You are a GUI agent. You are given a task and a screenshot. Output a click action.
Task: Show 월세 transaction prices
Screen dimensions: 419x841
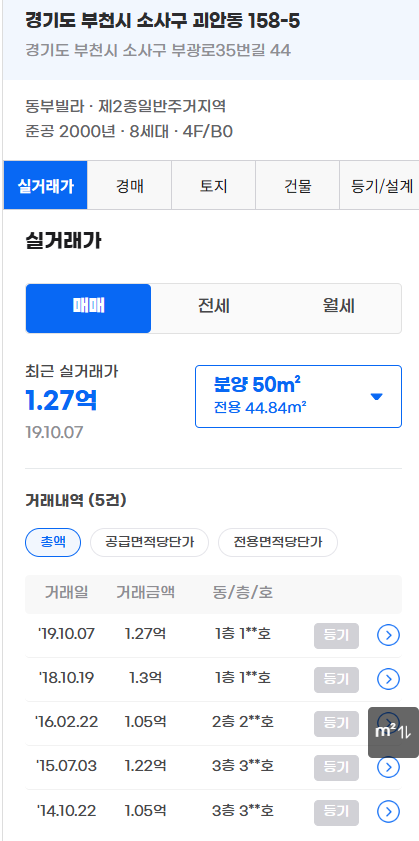pos(339,308)
